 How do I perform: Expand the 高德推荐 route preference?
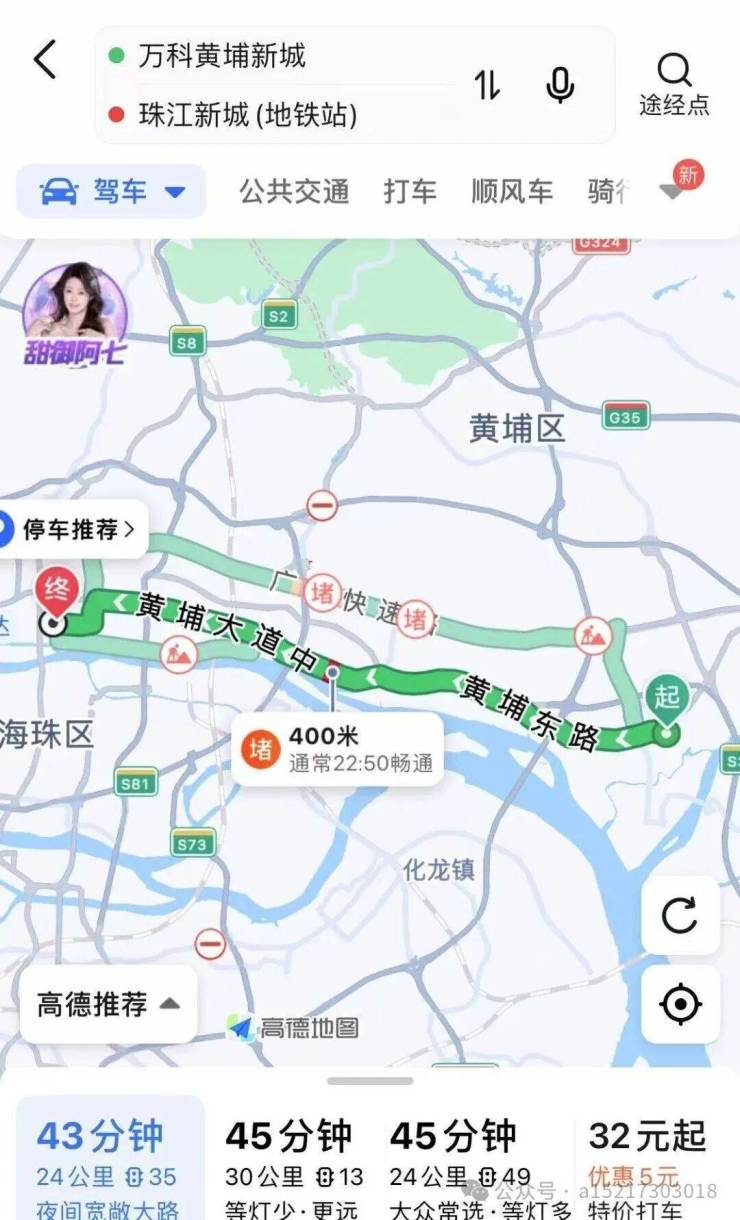[x=108, y=1004]
